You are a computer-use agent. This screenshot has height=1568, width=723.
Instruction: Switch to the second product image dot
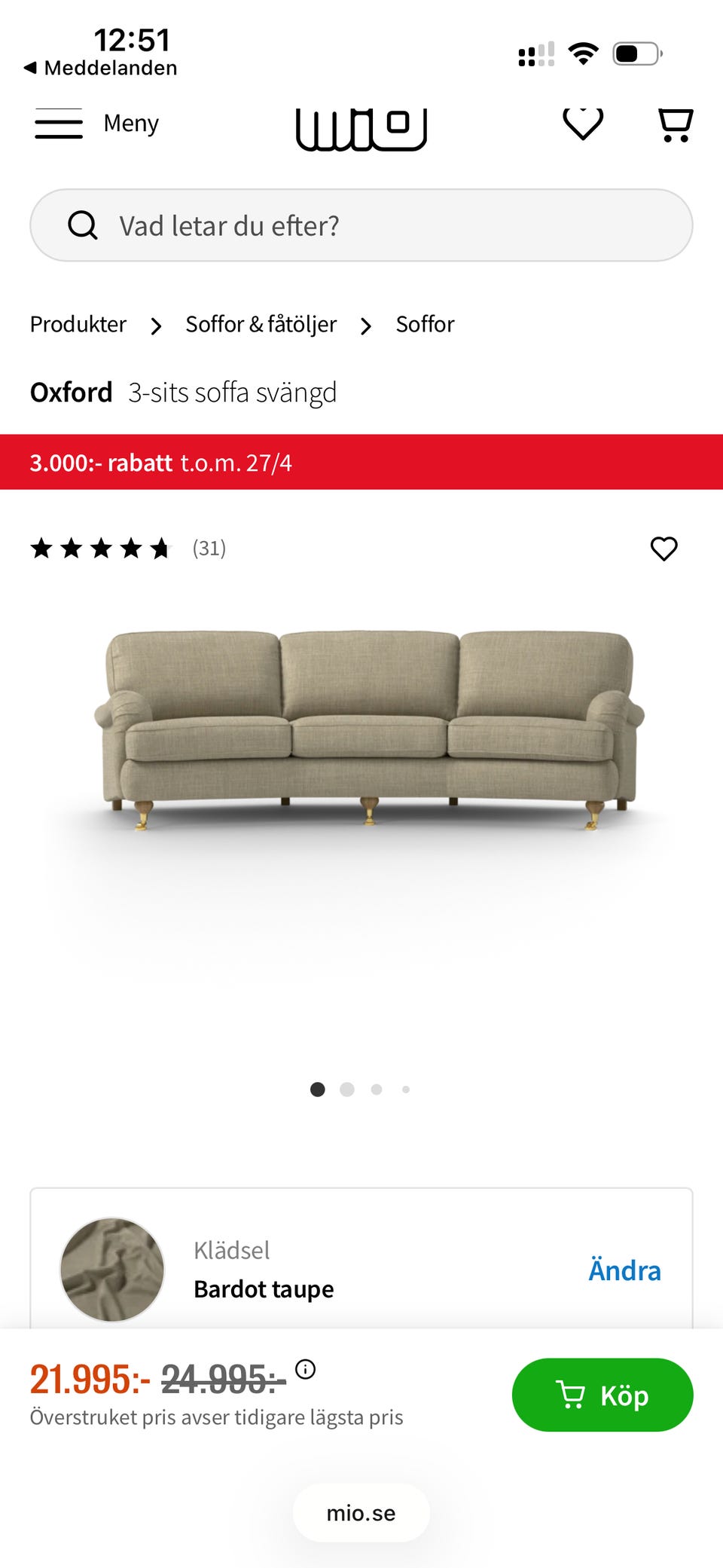pos(347,1089)
